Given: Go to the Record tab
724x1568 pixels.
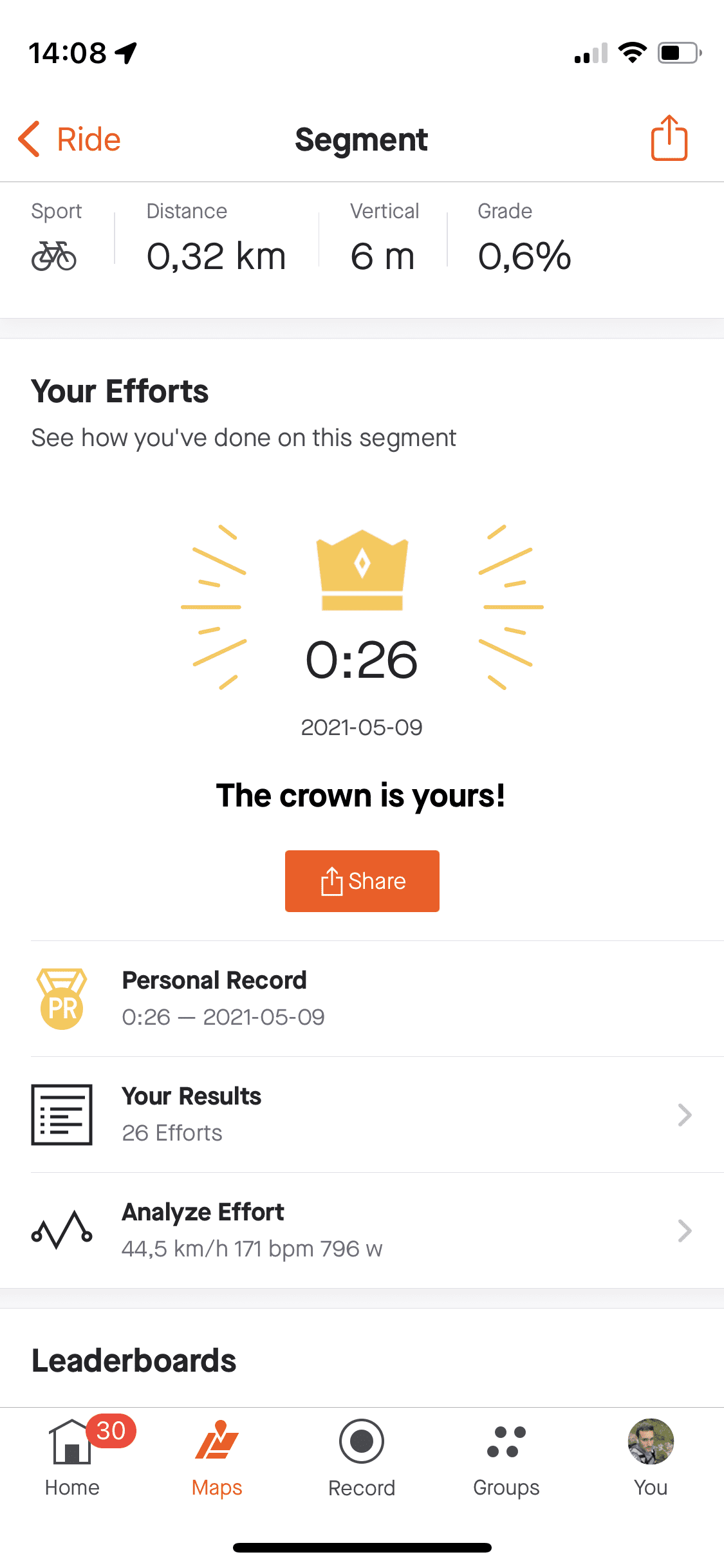Looking at the screenshot, I should pos(362,1459).
